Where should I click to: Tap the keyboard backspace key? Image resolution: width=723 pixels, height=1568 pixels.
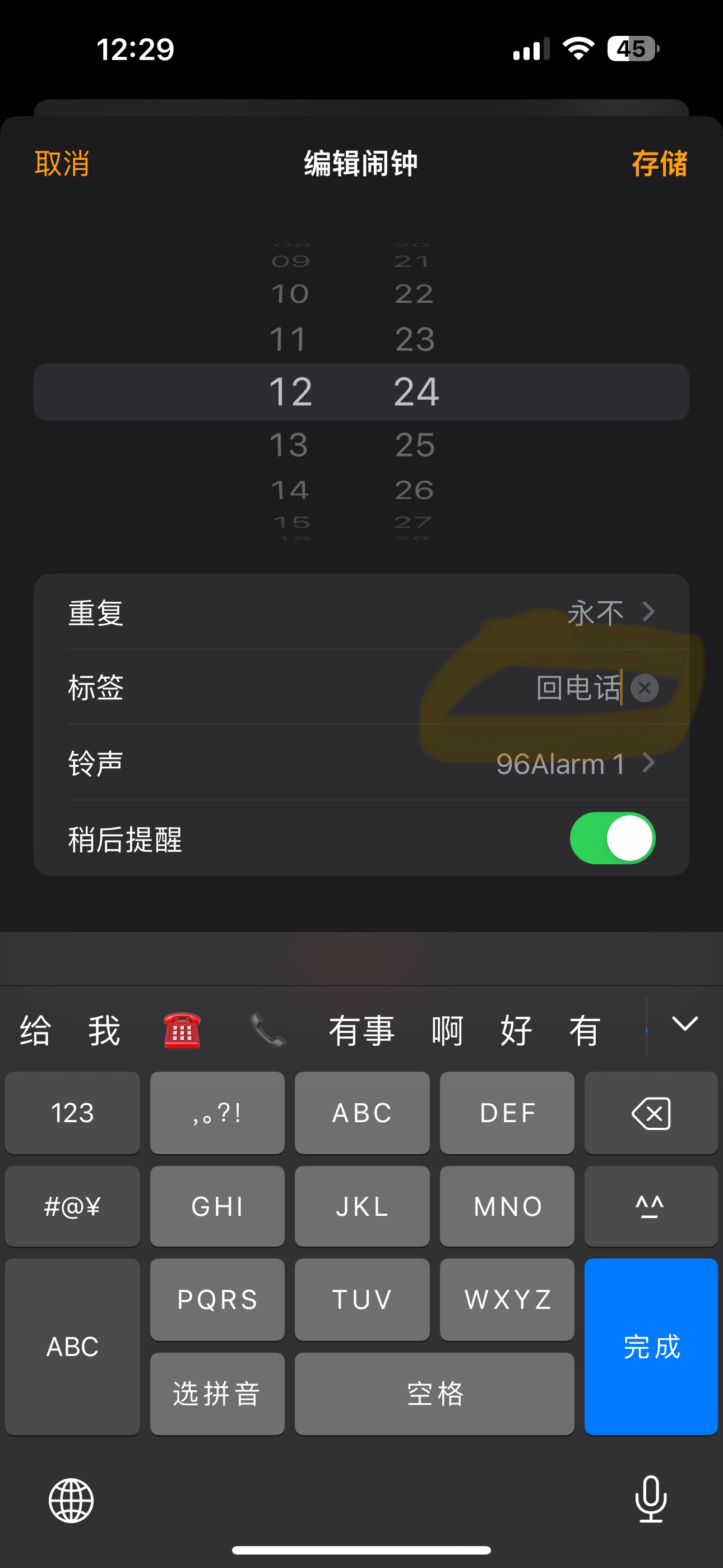(x=651, y=1113)
